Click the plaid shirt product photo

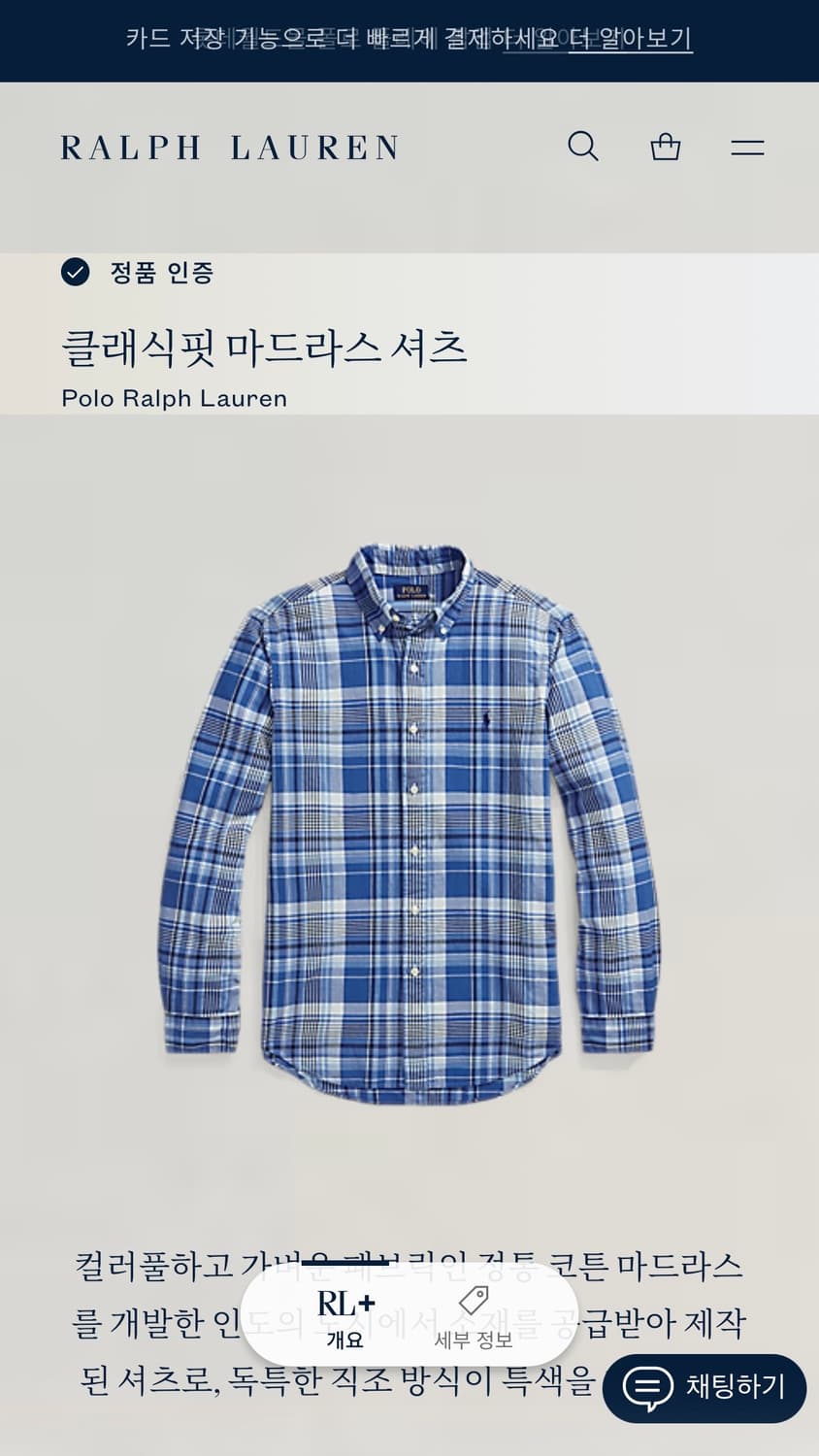[417, 825]
